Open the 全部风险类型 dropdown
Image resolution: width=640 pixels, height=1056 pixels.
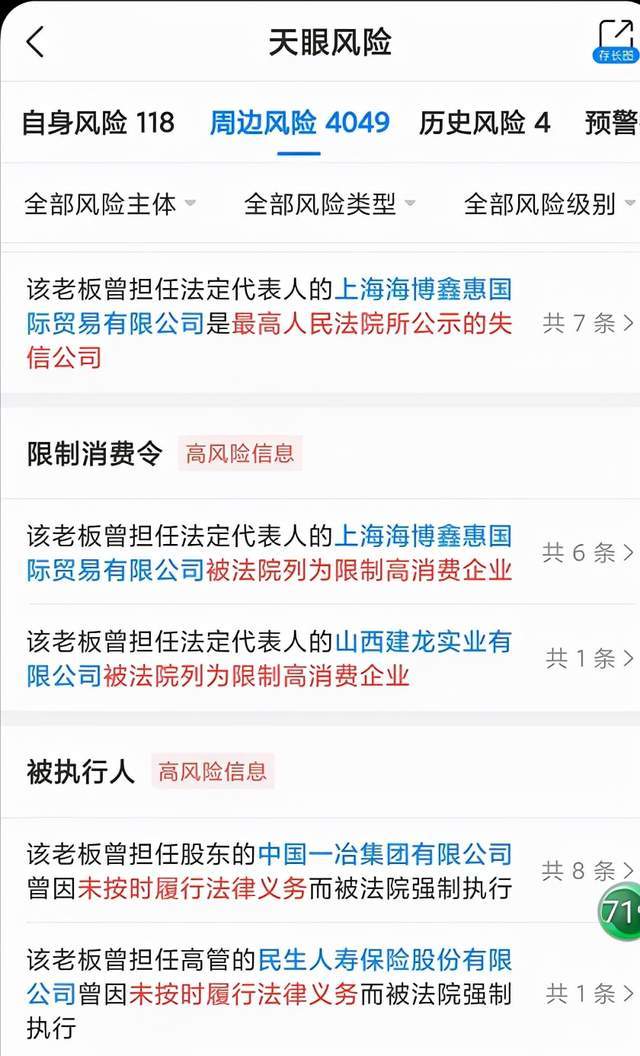(x=329, y=204)
